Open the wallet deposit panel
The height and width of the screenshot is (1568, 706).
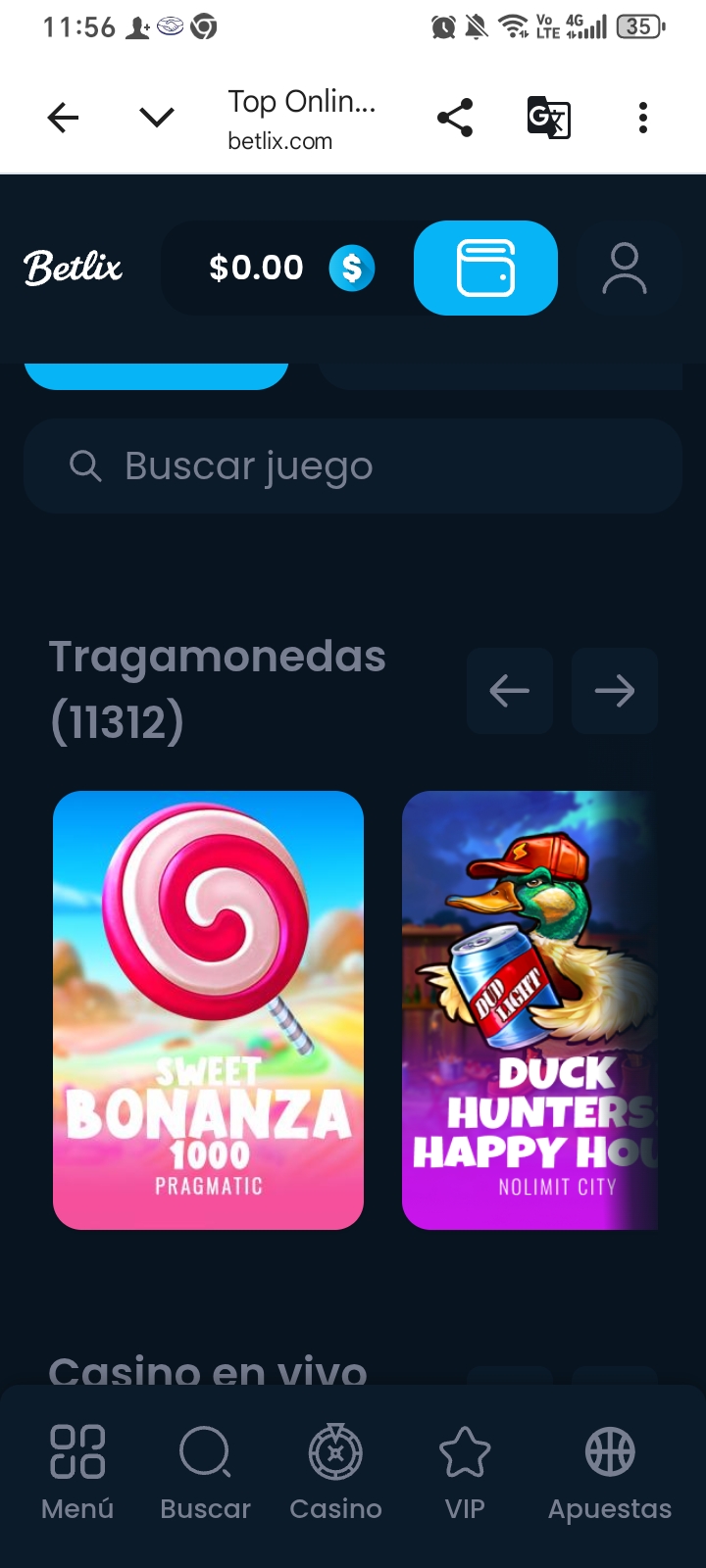pyautogui.click(x=485, y=268)
